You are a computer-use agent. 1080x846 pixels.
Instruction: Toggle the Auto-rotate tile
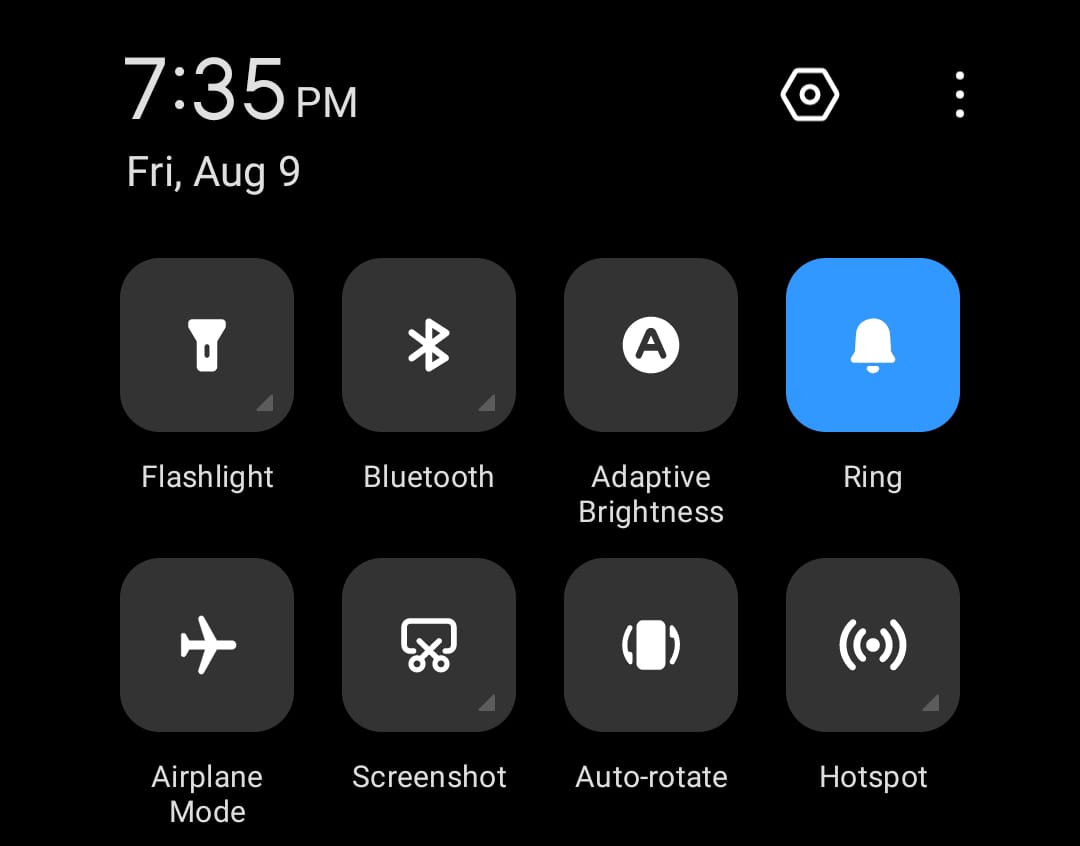[651, 645]
